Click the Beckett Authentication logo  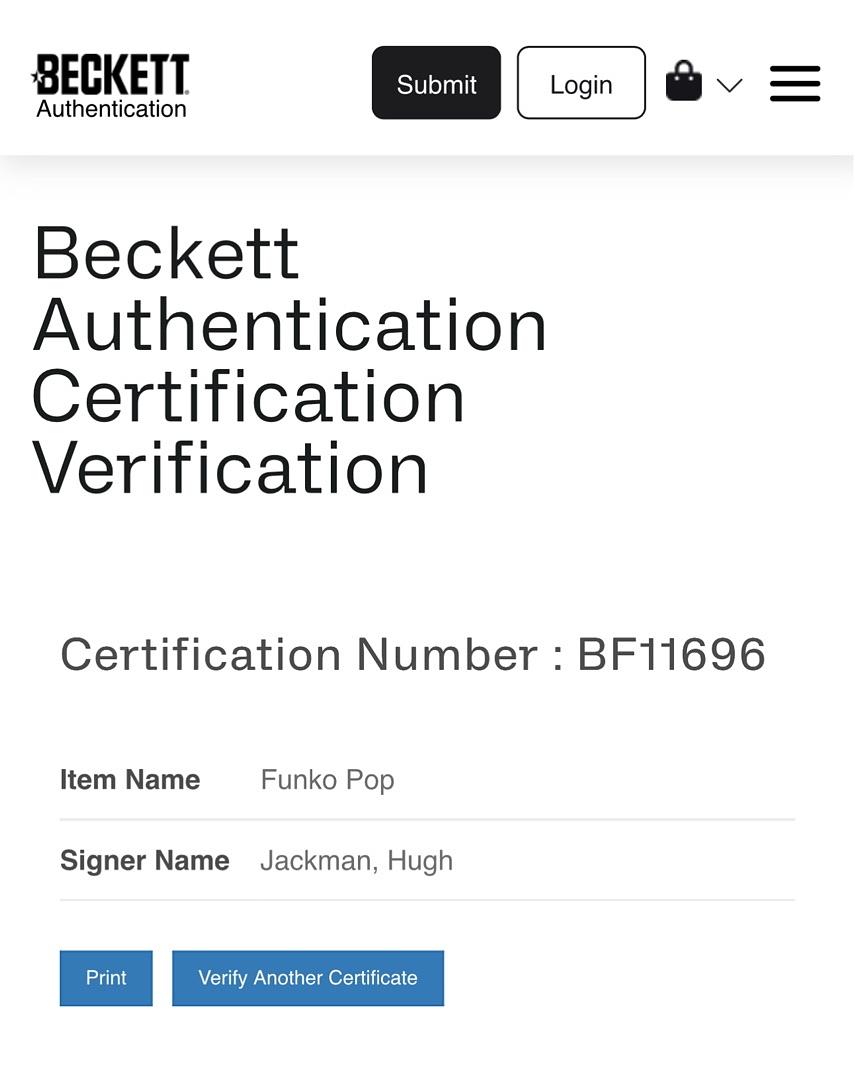110,83
